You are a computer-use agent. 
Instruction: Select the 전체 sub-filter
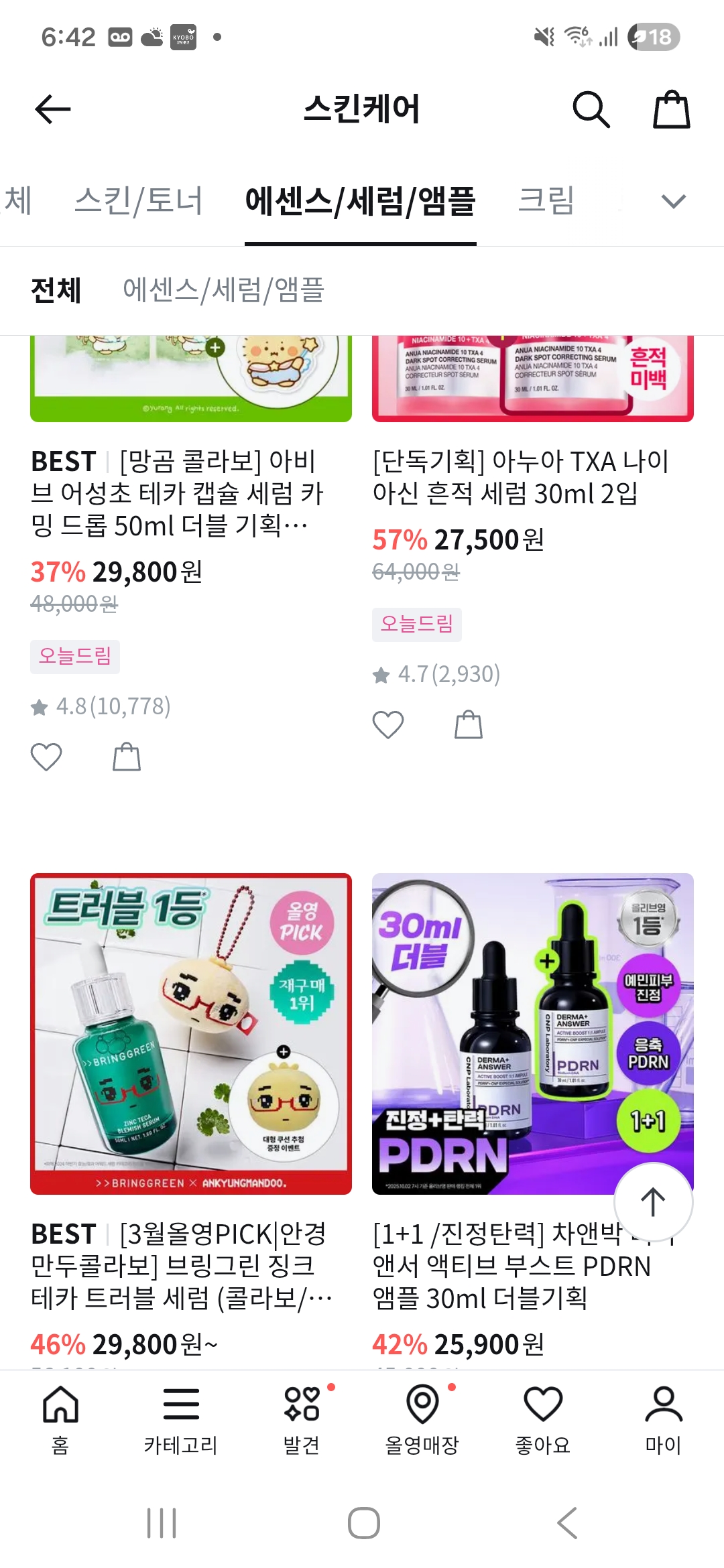56,291
